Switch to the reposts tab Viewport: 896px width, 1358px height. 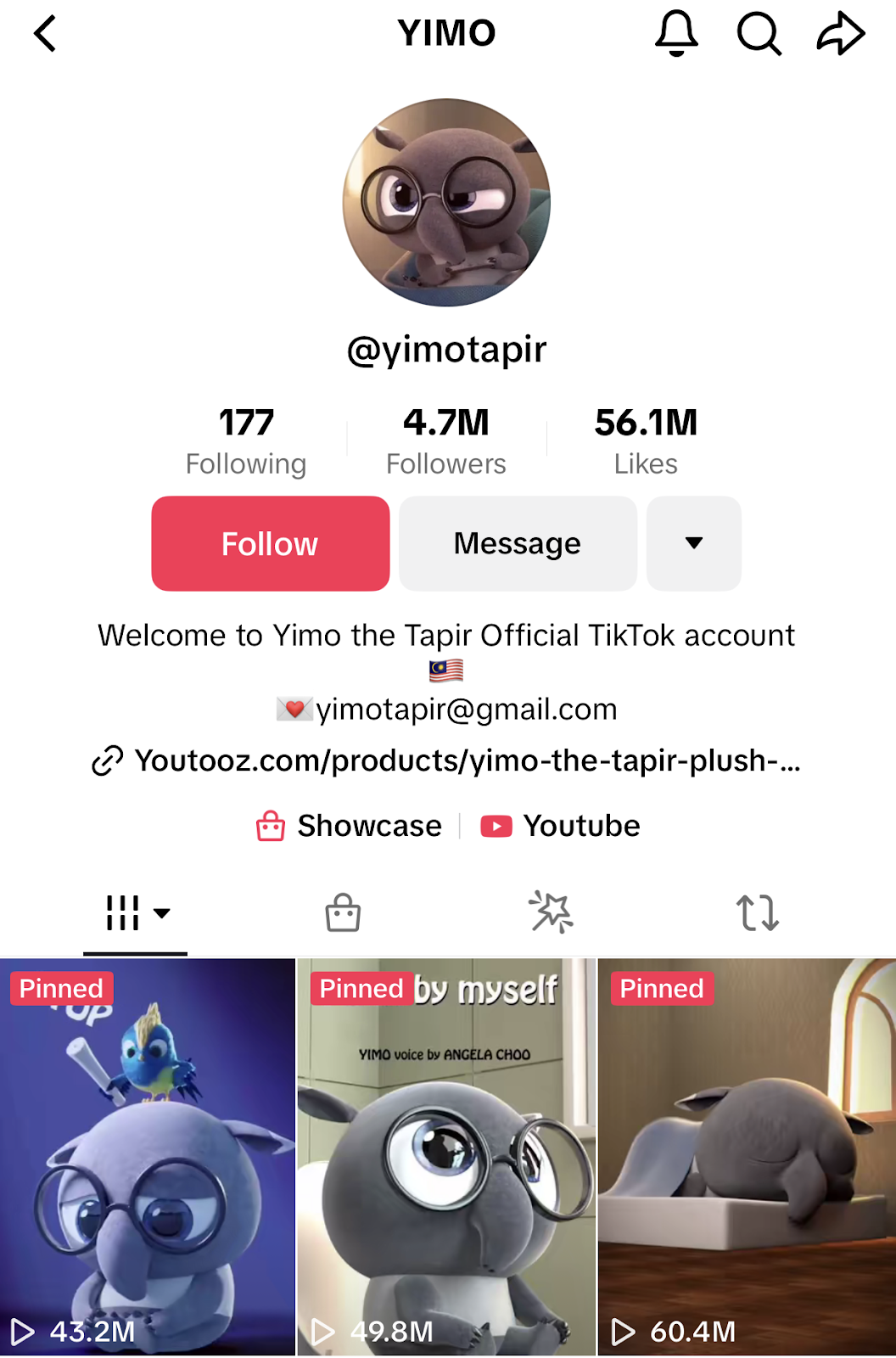click(x=757, y=913)
